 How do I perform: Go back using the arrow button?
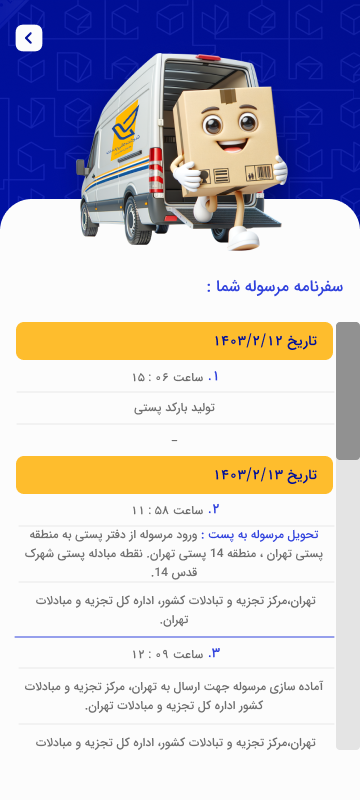[x=29, y=38]
